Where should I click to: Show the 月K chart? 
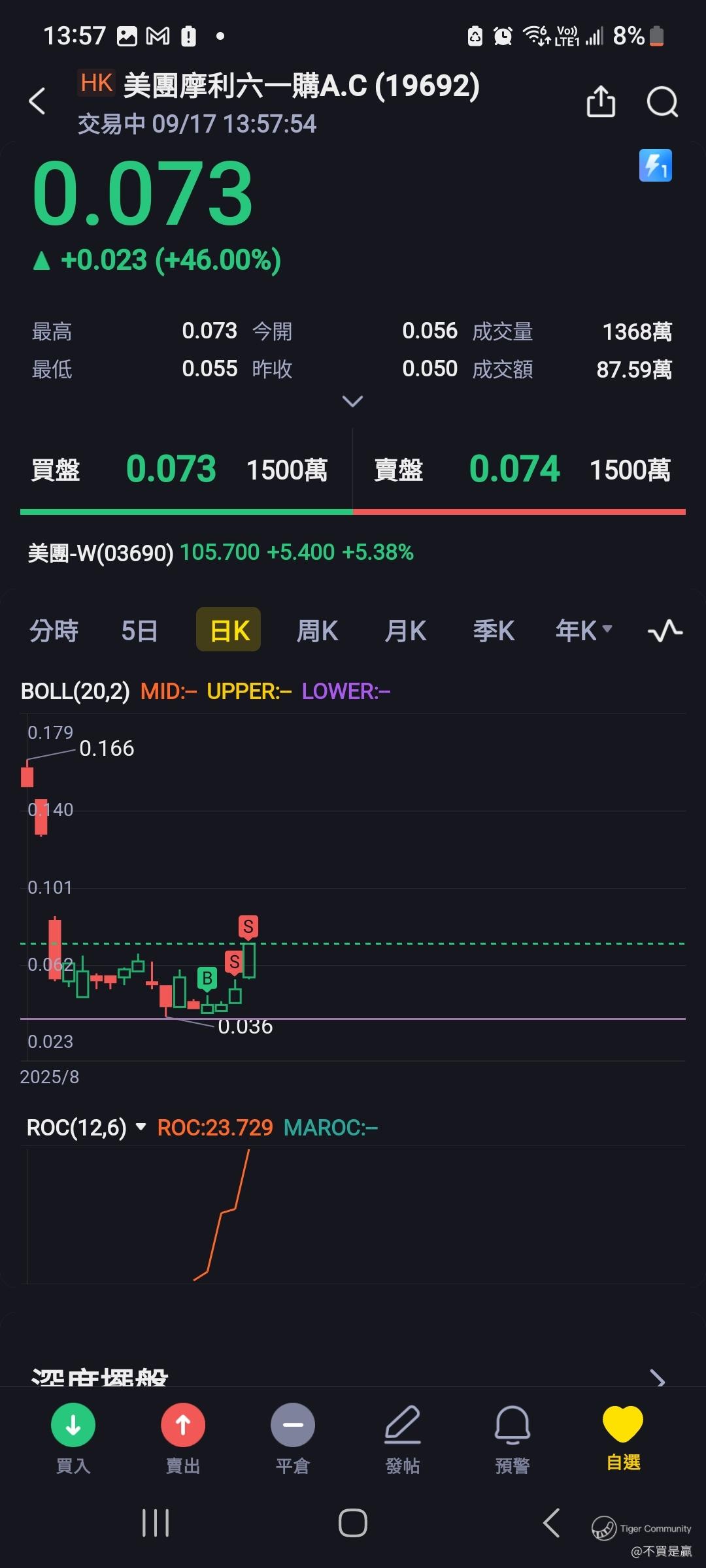(405, 630)
